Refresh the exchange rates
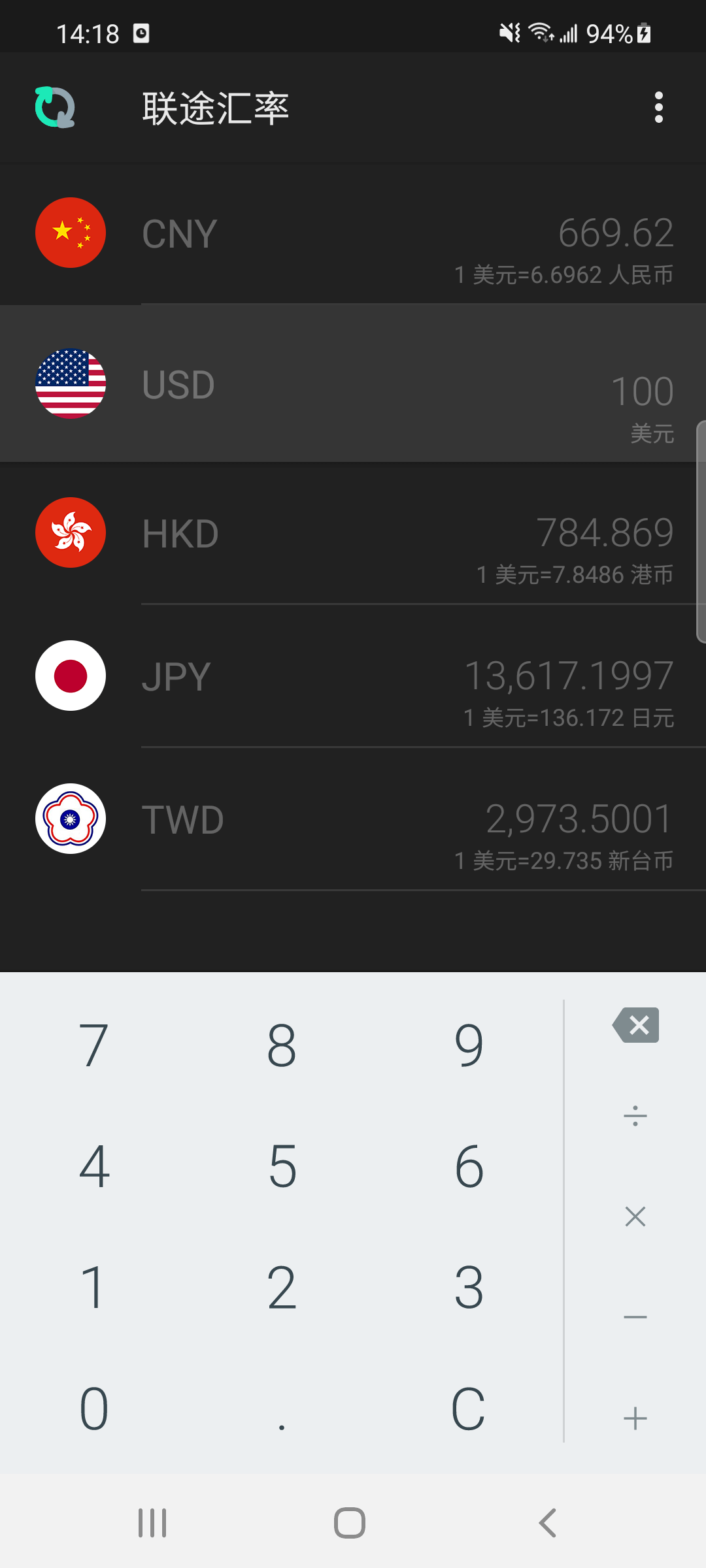The height and width of the screenshot is (1568, 706). pos(55,107)
